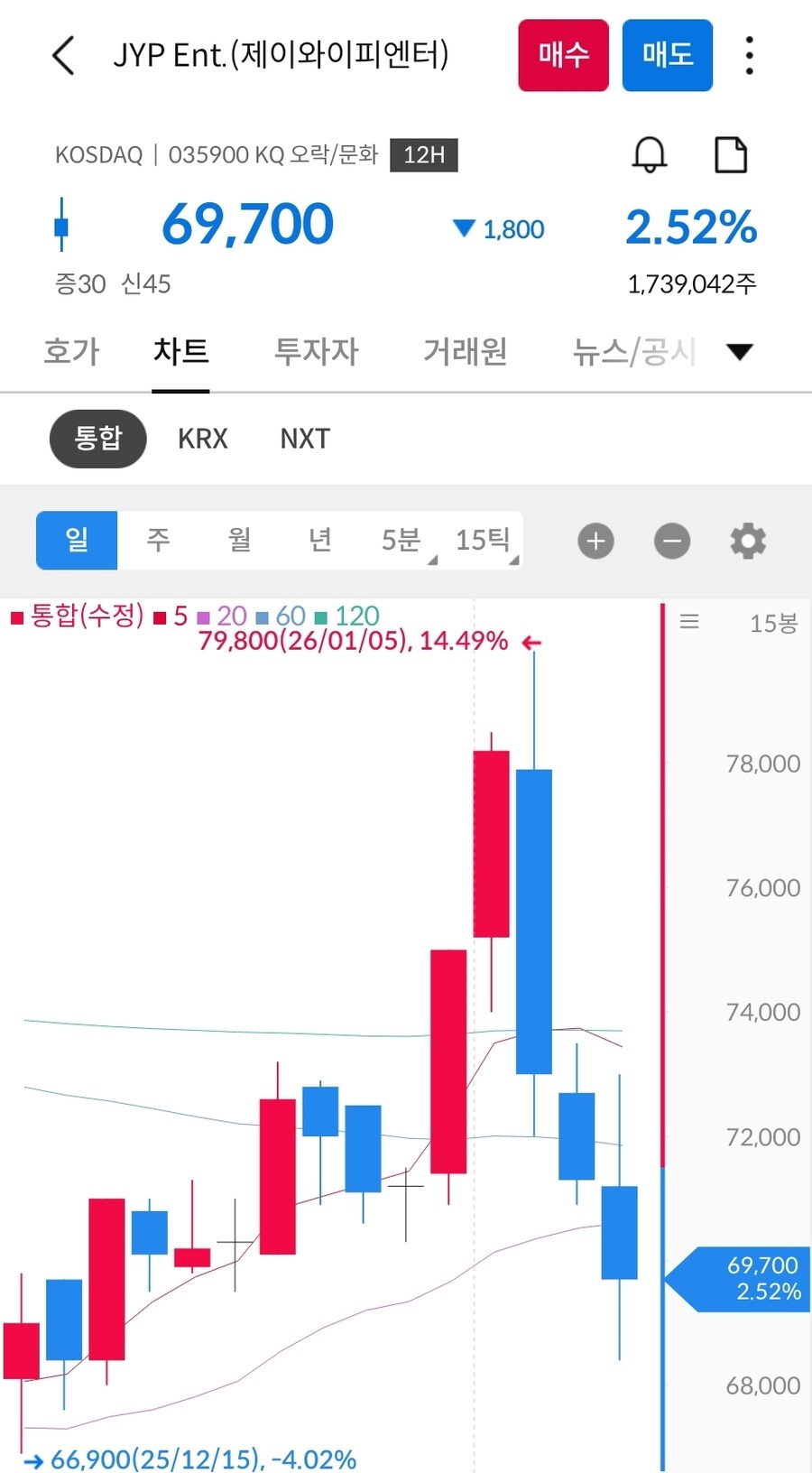This screenshot has height=1473, width=812.
Task: Zoom in on the chart with plus icon
Action: [595, 541]
